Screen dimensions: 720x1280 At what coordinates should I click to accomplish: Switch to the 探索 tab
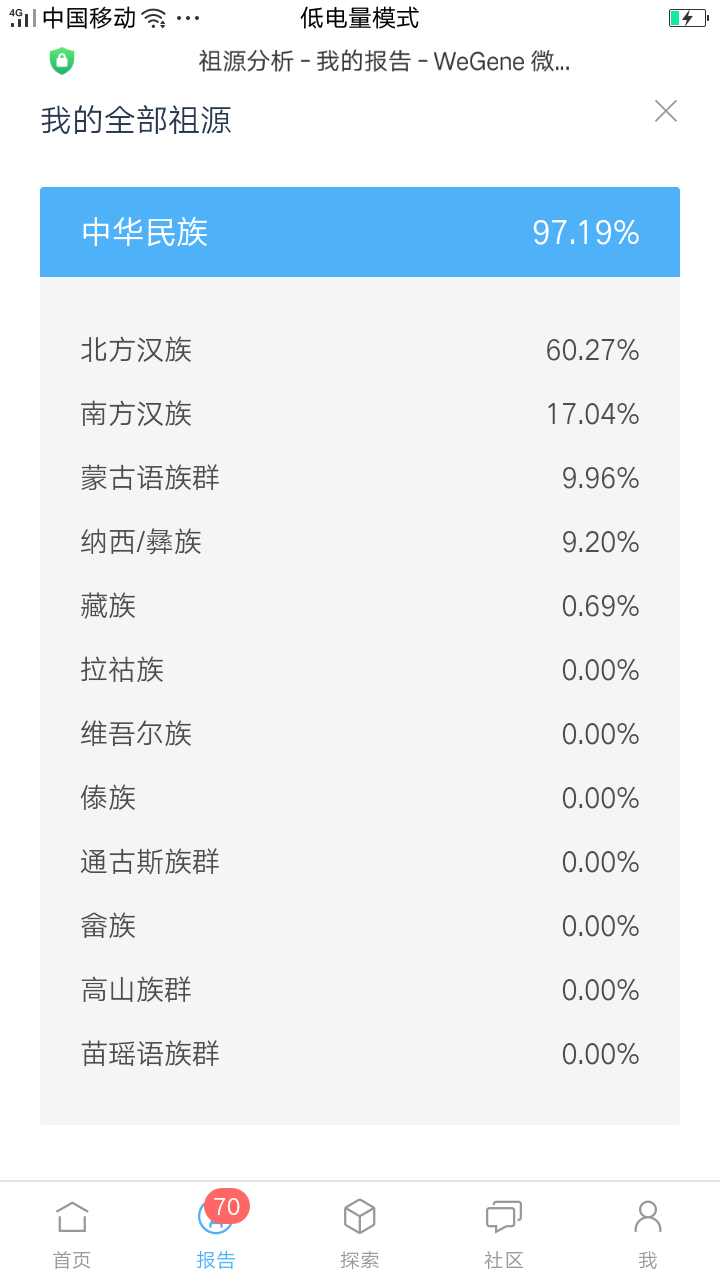point(360,1233)
